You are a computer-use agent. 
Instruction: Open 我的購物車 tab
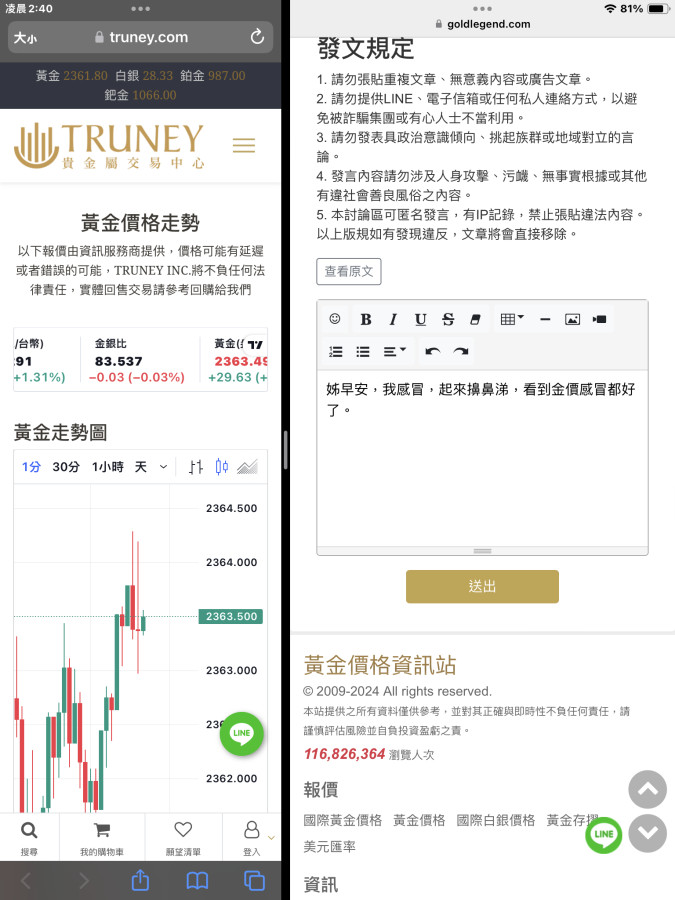tap(102, 836)
